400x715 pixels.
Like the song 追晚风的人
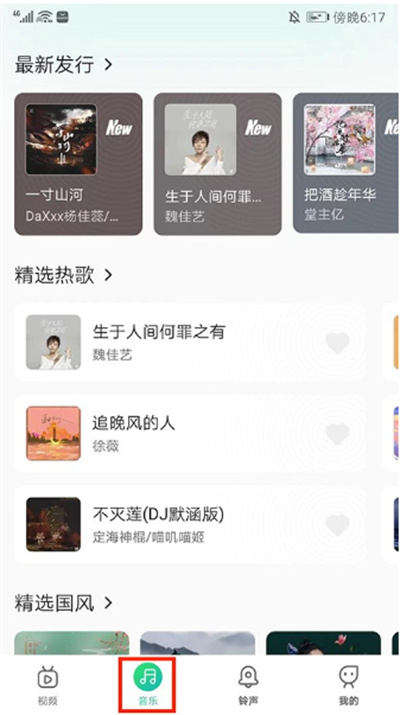pyautogui.click(x=338, y=434)
